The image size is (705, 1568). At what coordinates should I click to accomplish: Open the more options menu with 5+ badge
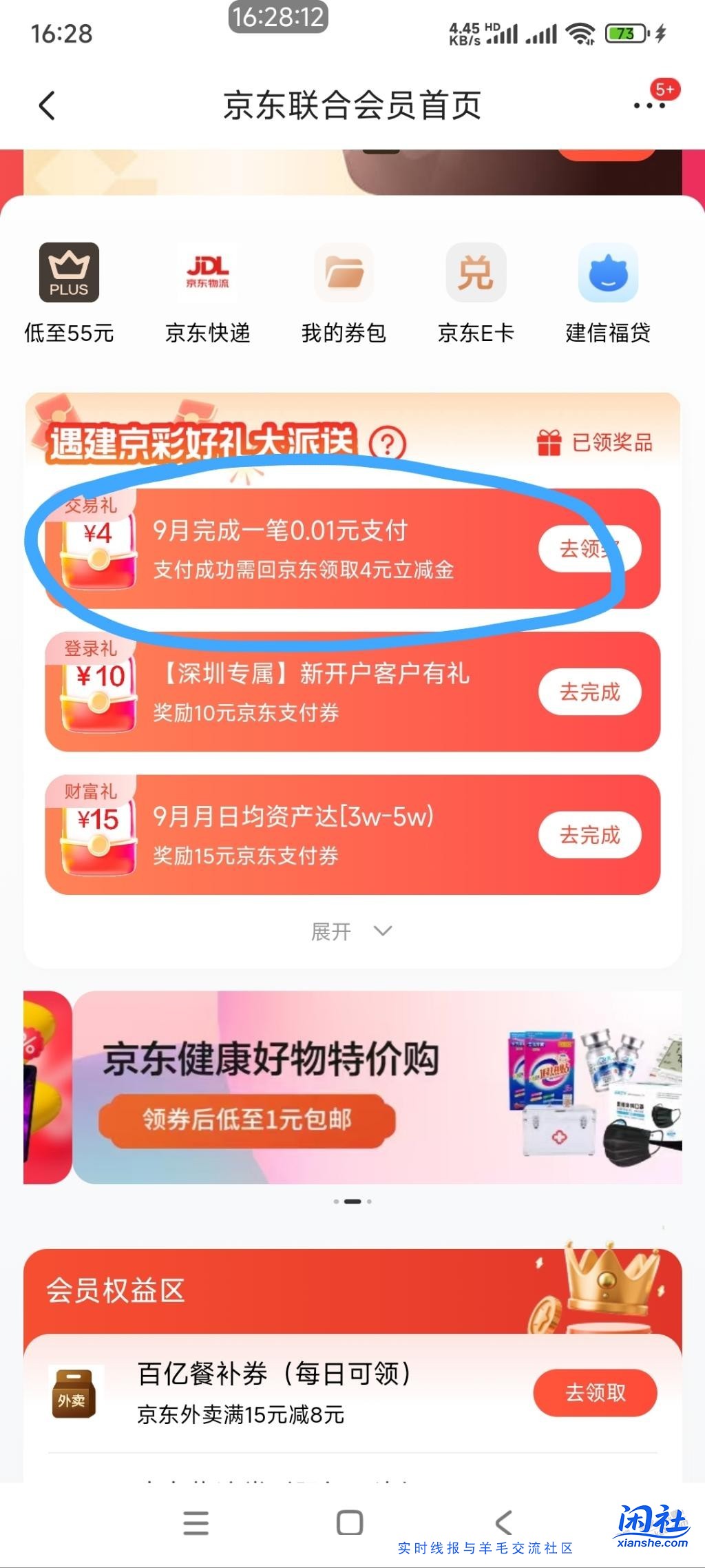point(649,105)
